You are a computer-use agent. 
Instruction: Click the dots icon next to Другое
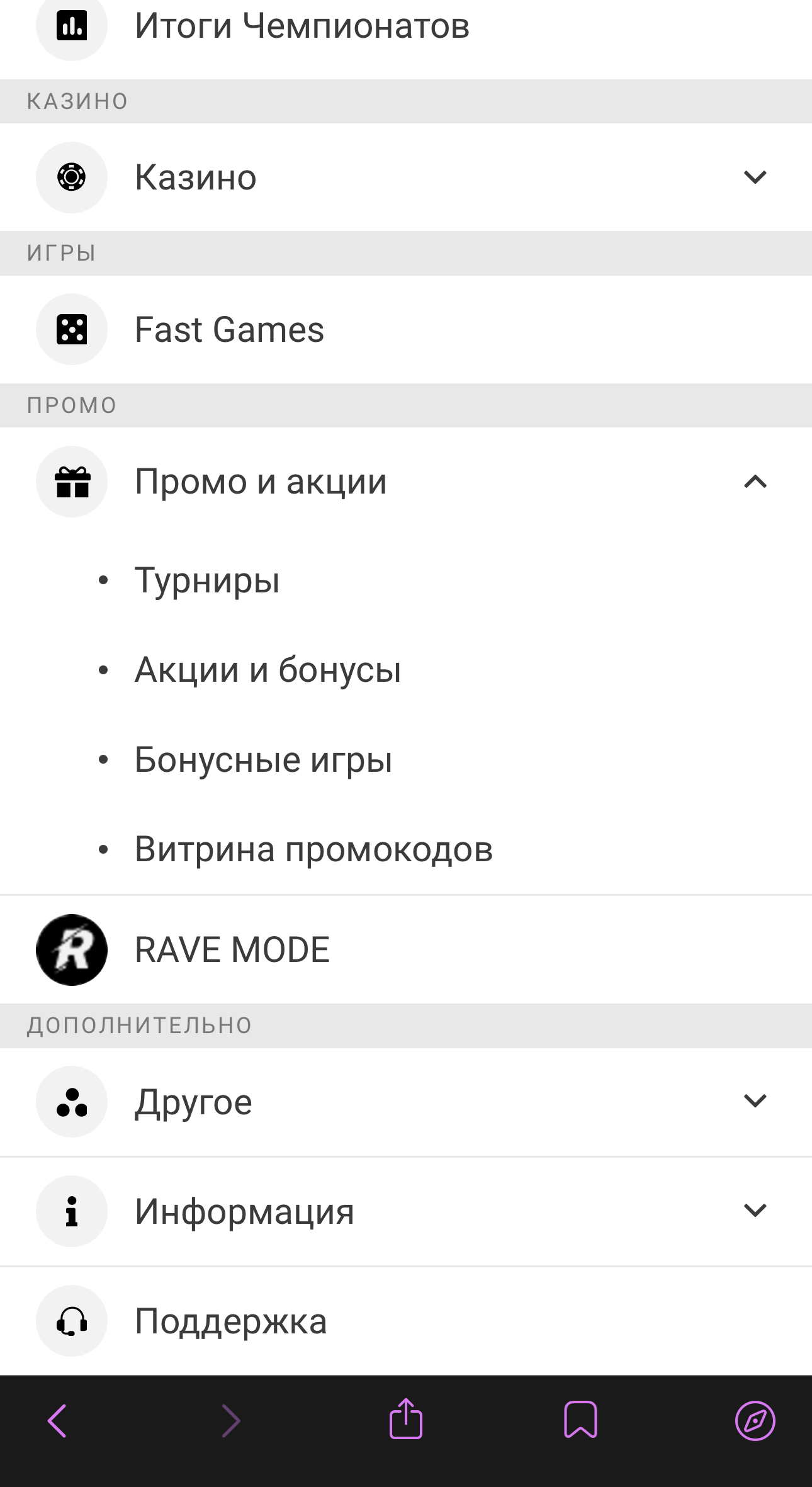[x=71, y=1102]
